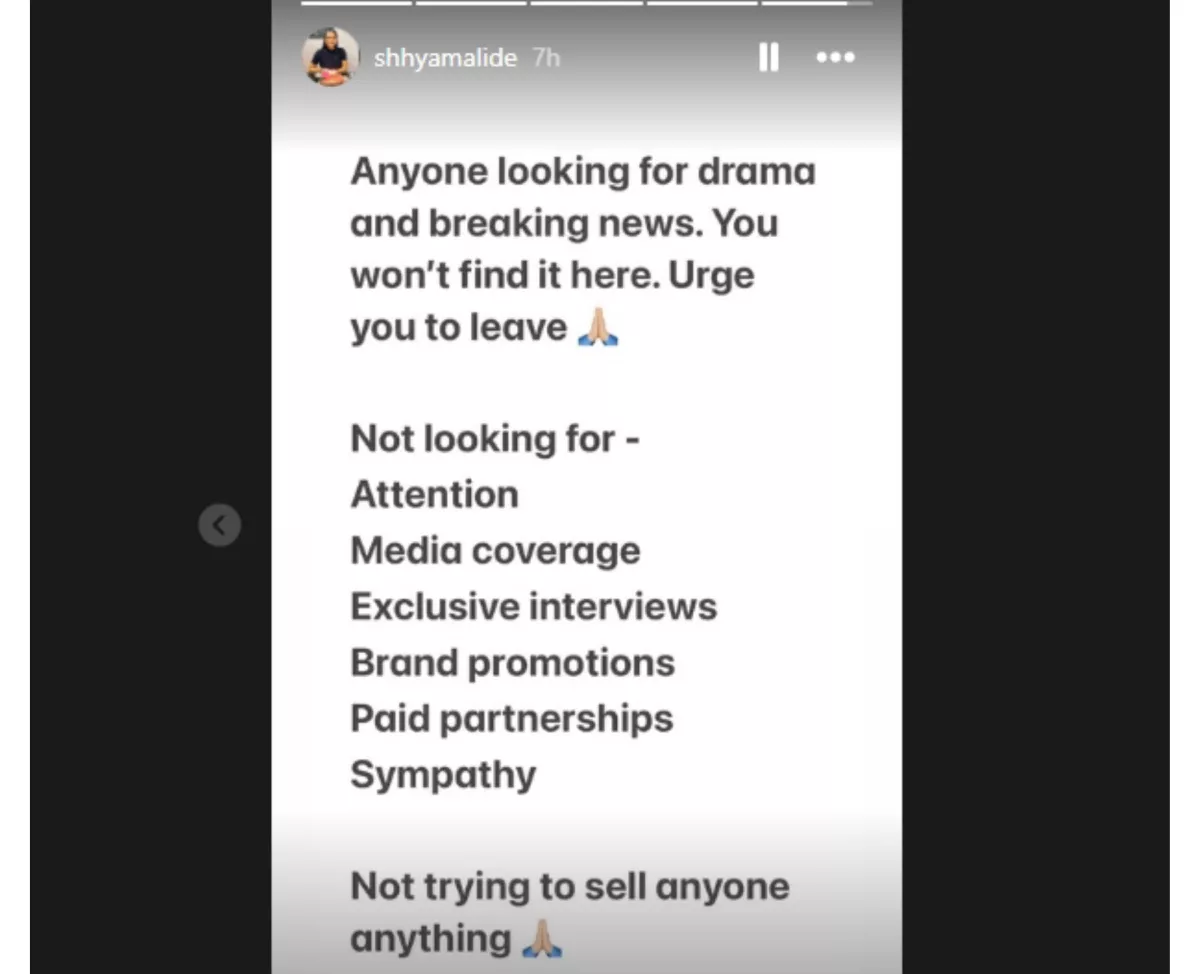Screen dimensions: 1200x974
Task: Tap the shhyamalide profile picture
Action: pyautogui.click(x=330, y=57)
